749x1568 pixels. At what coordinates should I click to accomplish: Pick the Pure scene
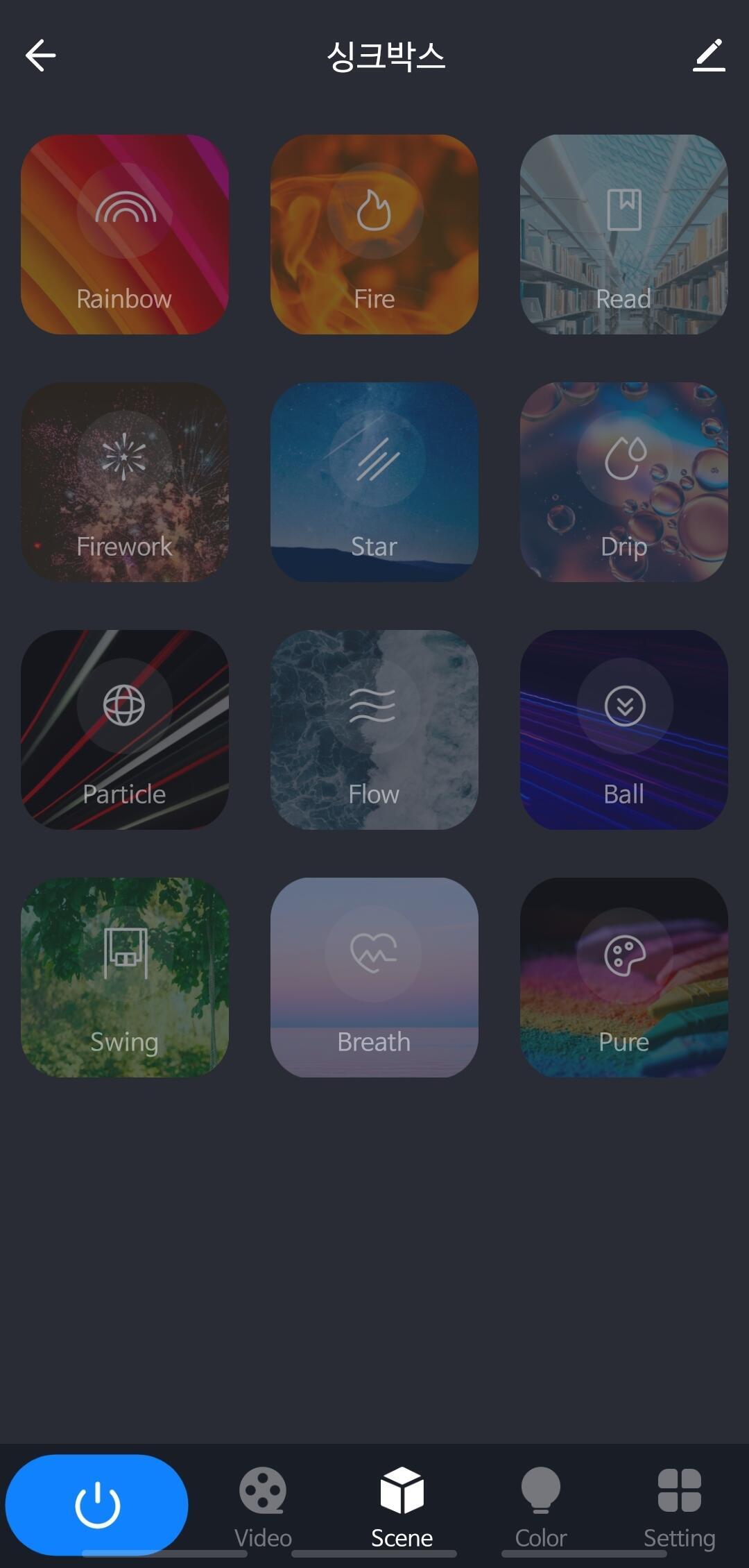[624, 978]
